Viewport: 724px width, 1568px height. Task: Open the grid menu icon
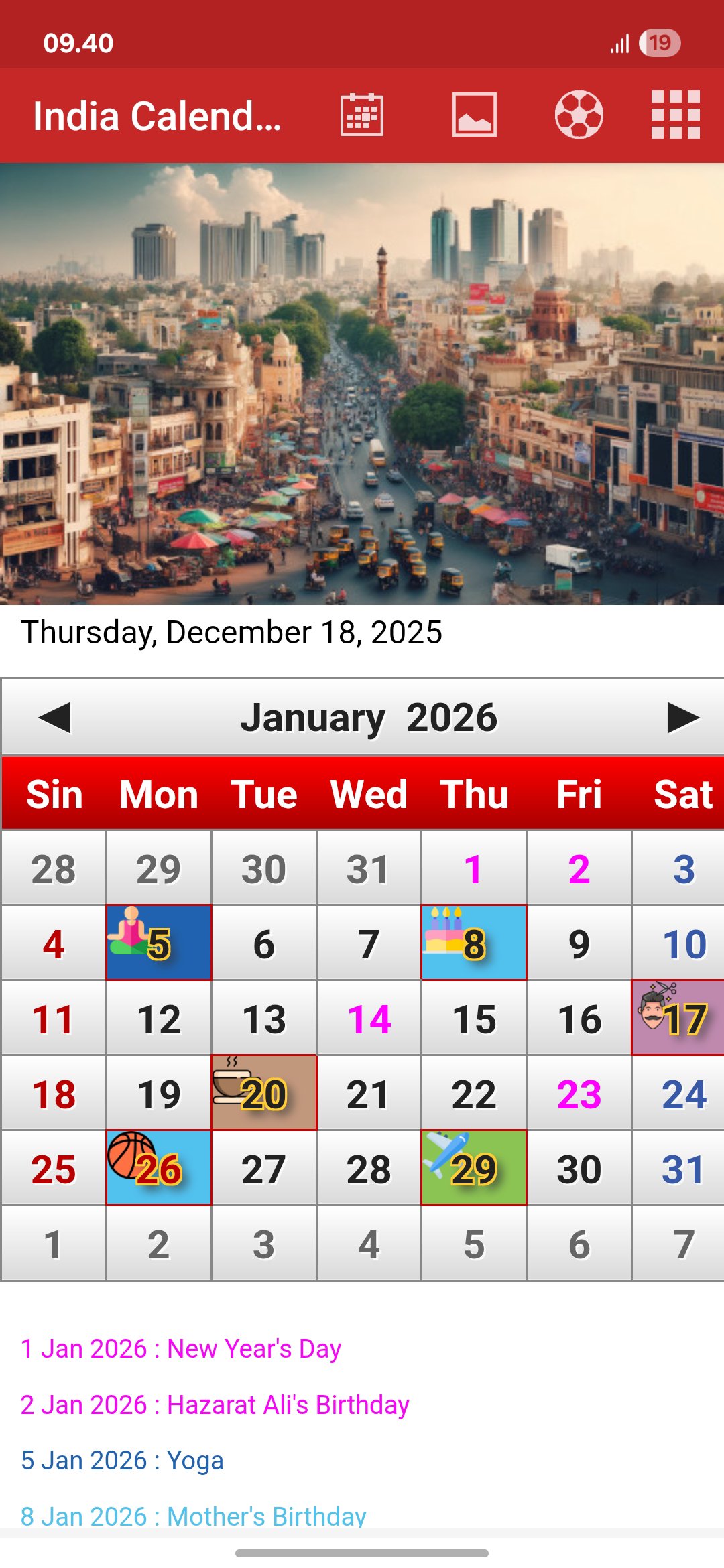(x=676, y=115)
